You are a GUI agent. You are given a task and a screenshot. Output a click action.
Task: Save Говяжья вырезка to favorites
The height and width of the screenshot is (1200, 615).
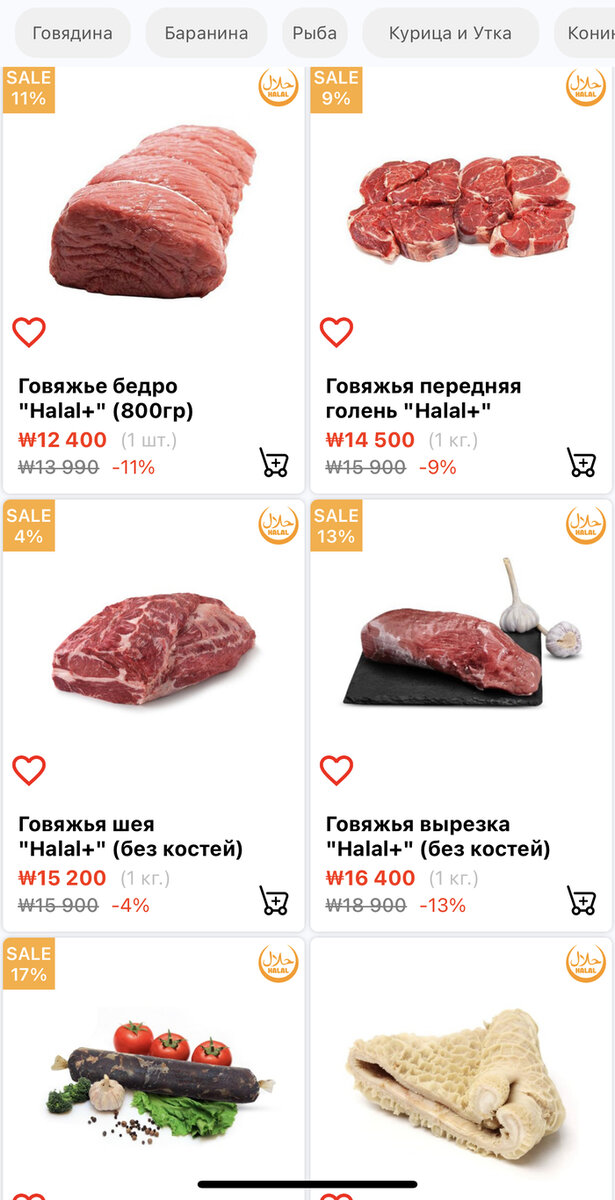[x=336, y=770]
